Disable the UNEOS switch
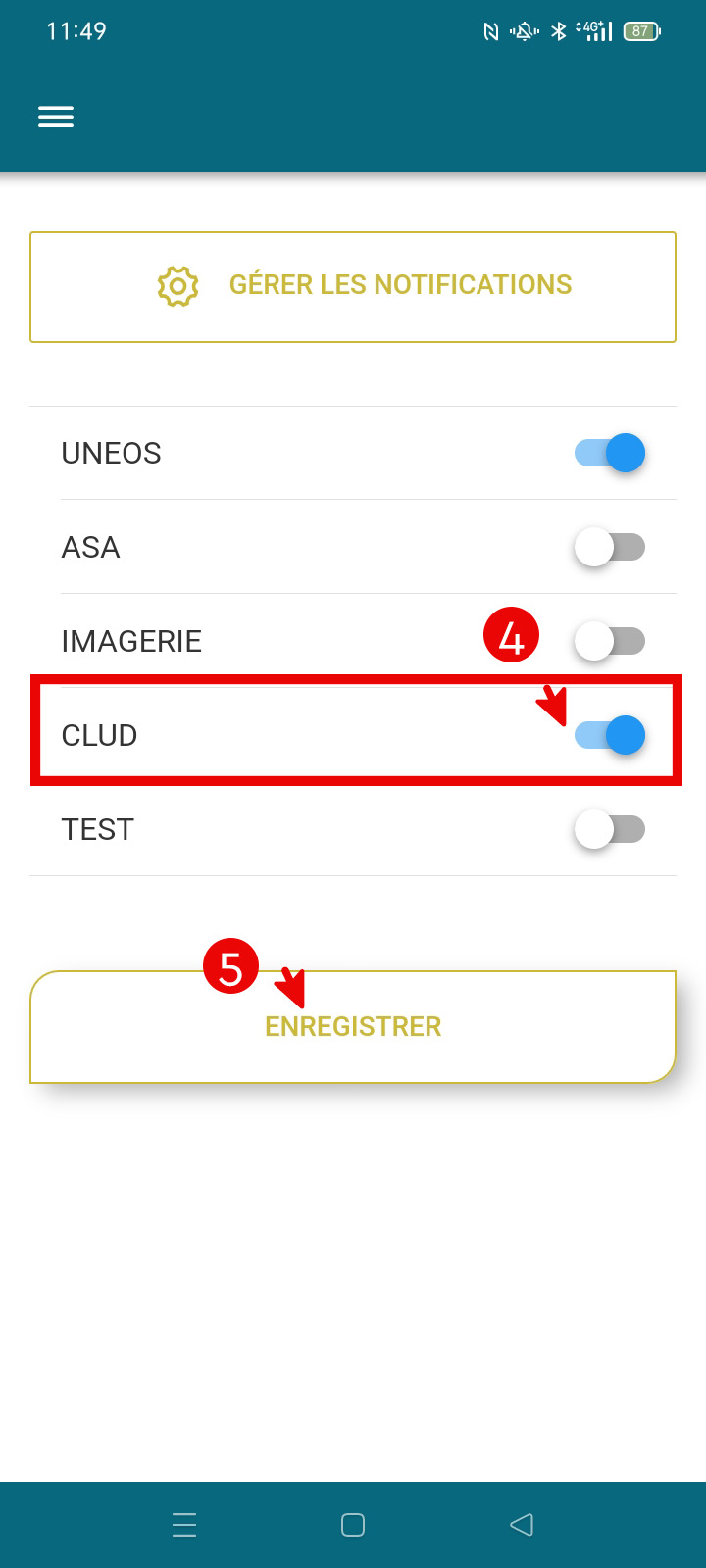Image resolution: width=706 pixels, height=1568 pixels. [610, 453]
